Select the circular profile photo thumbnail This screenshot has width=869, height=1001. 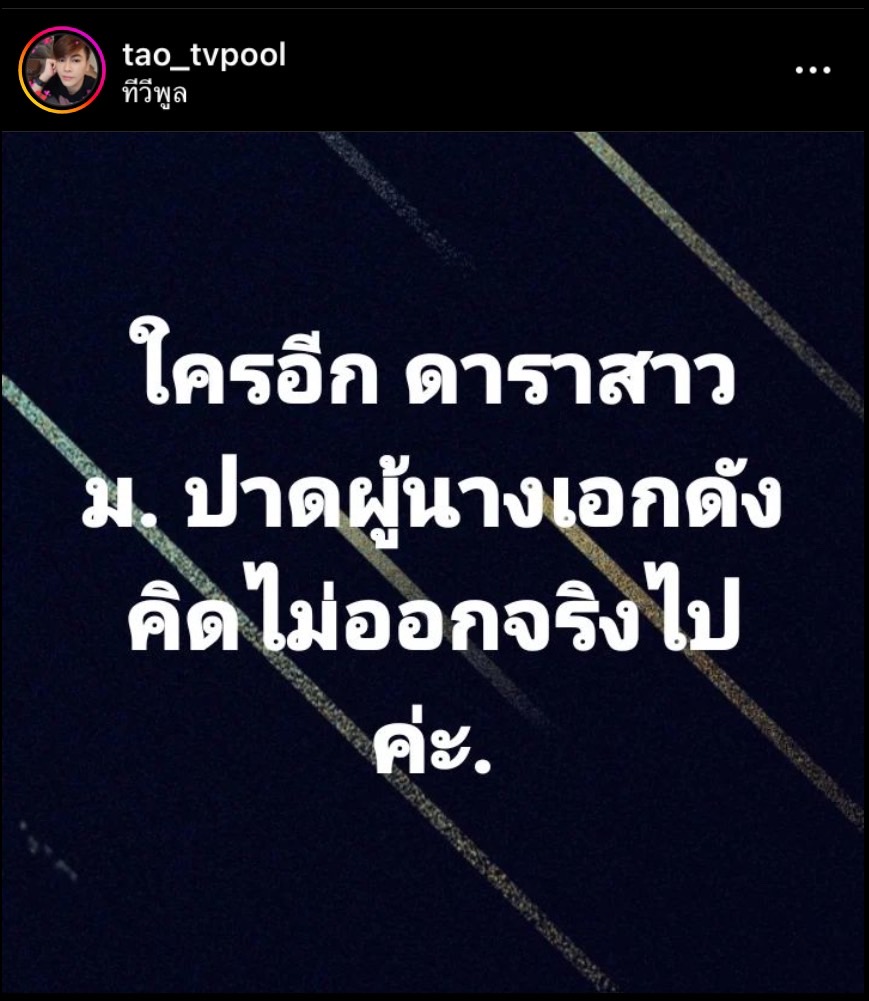click(x=63, y=68)
